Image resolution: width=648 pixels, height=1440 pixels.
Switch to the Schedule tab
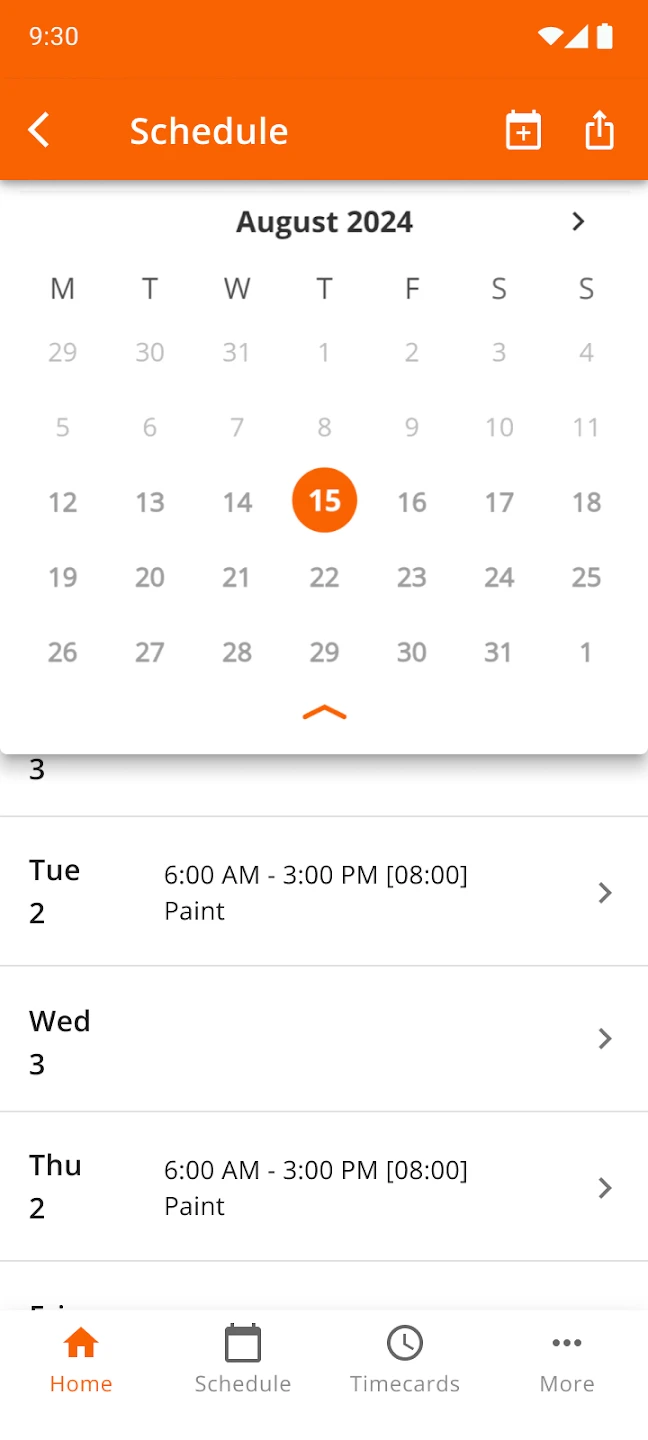(243, 1359)
